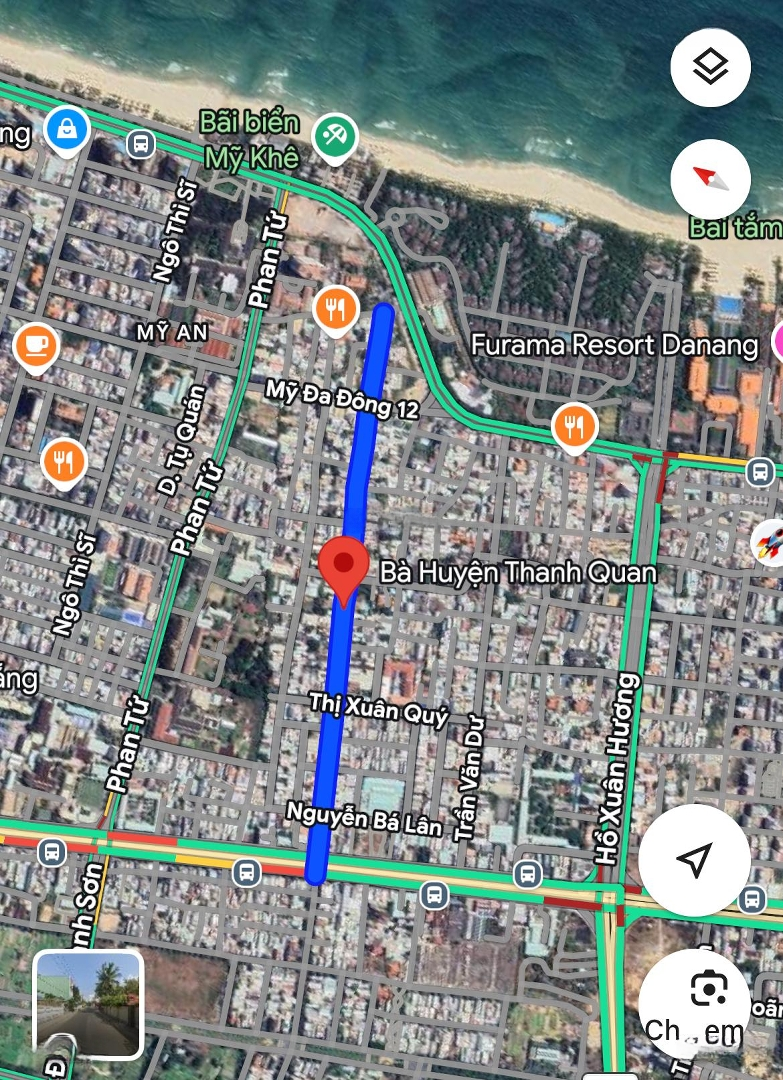This screenshot has width=783, height=1080.
Task: Tap the blue shopping bag marker
Action: pos(67,129)
